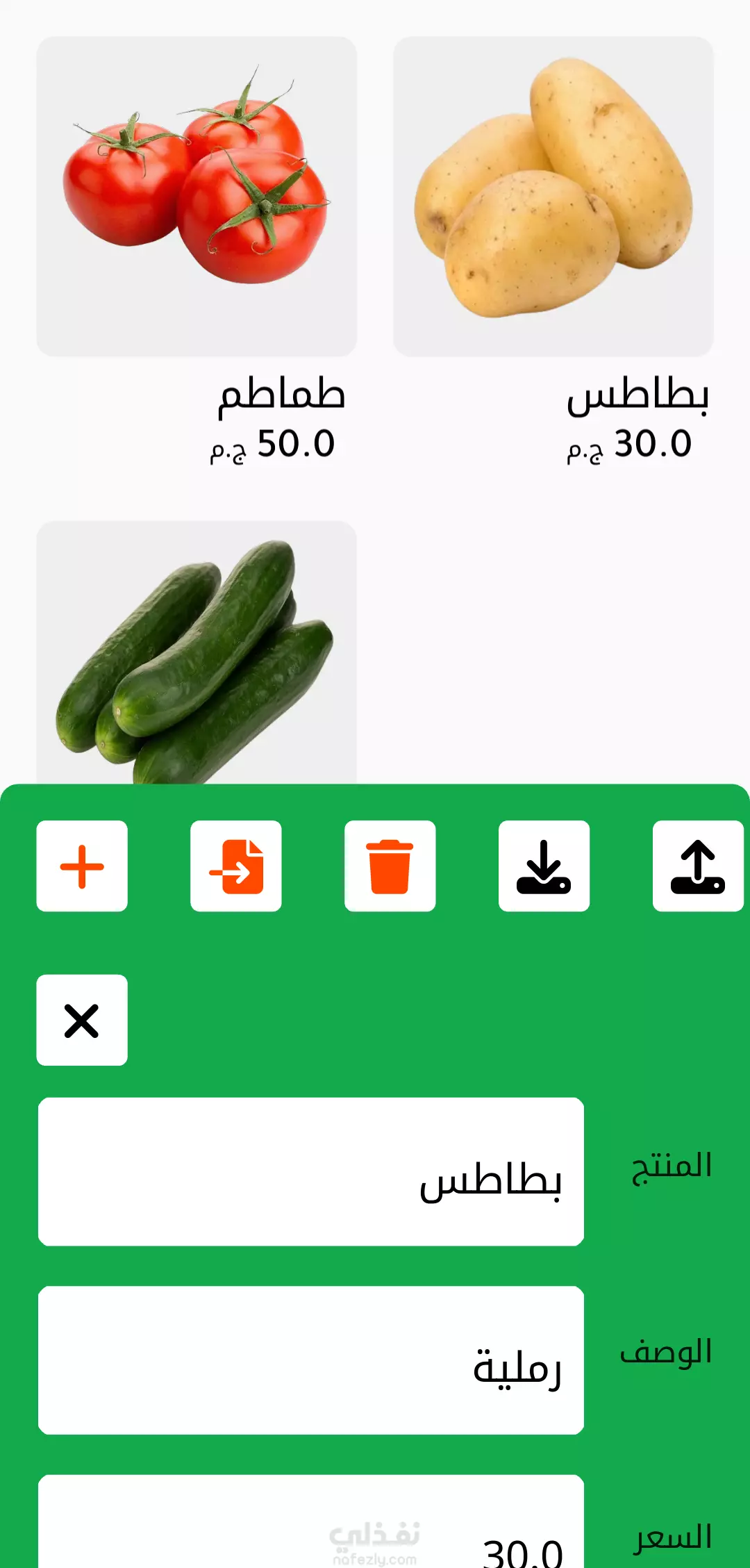
Task: Close the edit panel with the X button
Action: 82,1020
